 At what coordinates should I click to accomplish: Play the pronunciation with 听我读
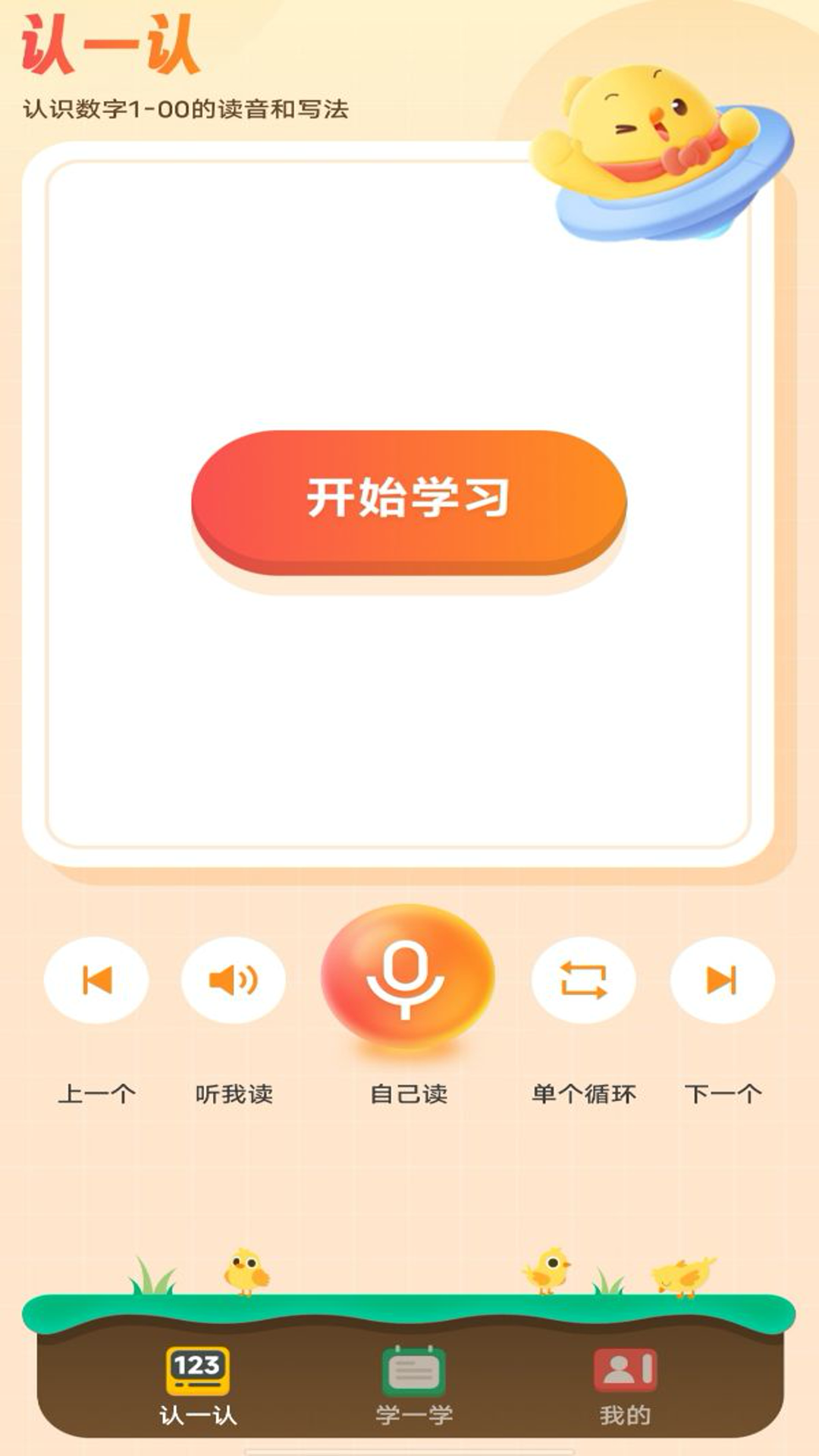234,980
